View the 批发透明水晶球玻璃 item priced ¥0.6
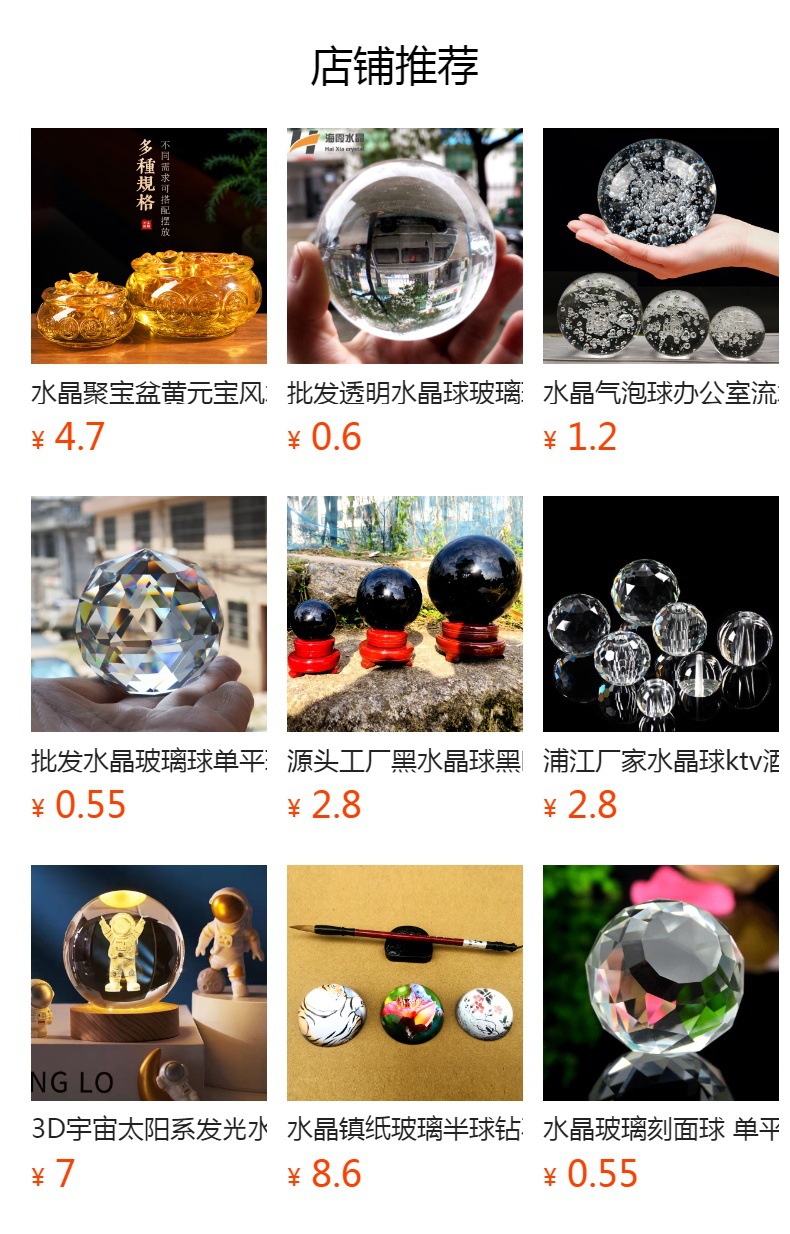The width and height of the screenshot is (790, 1234). (x=404, y=246)
